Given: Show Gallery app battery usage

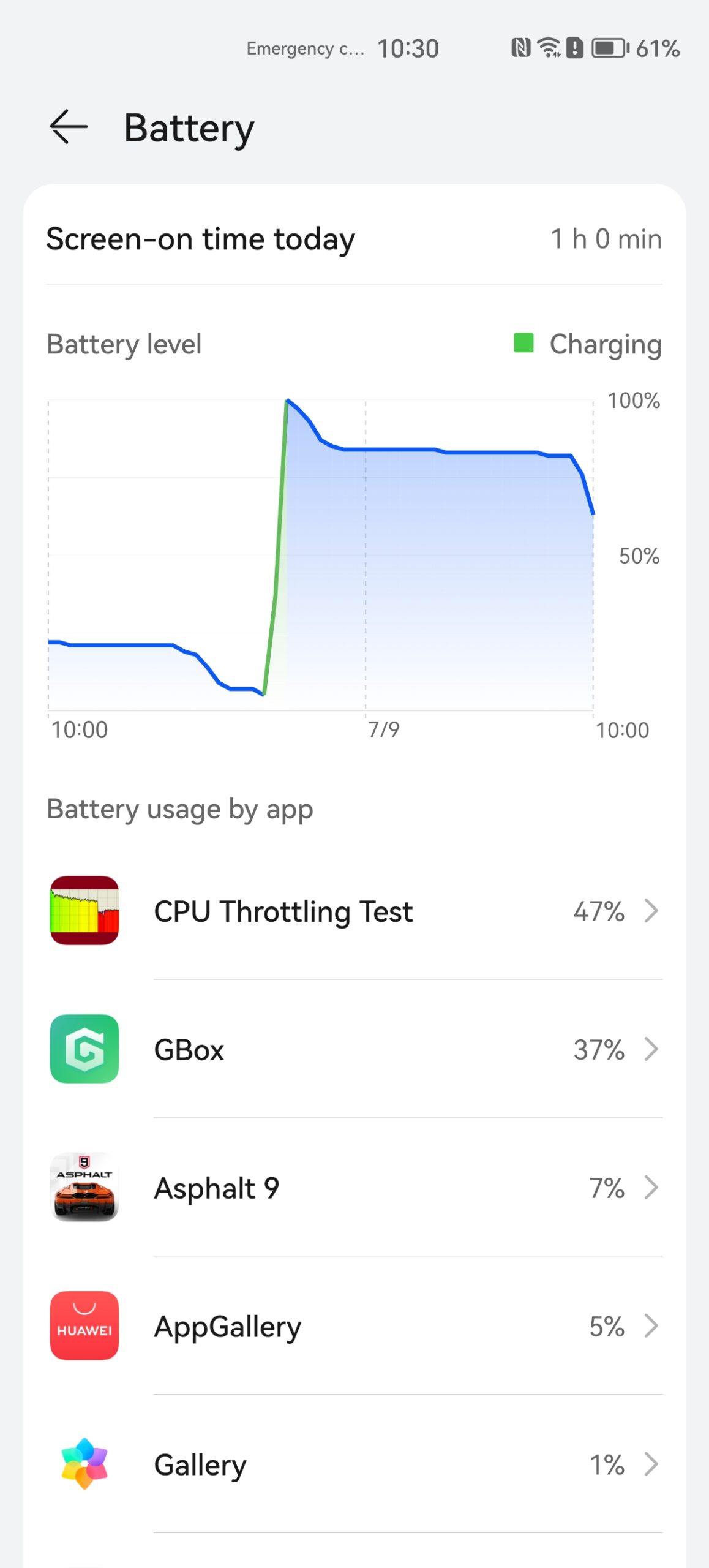Looking at the screenshot, I should 354,1464.
